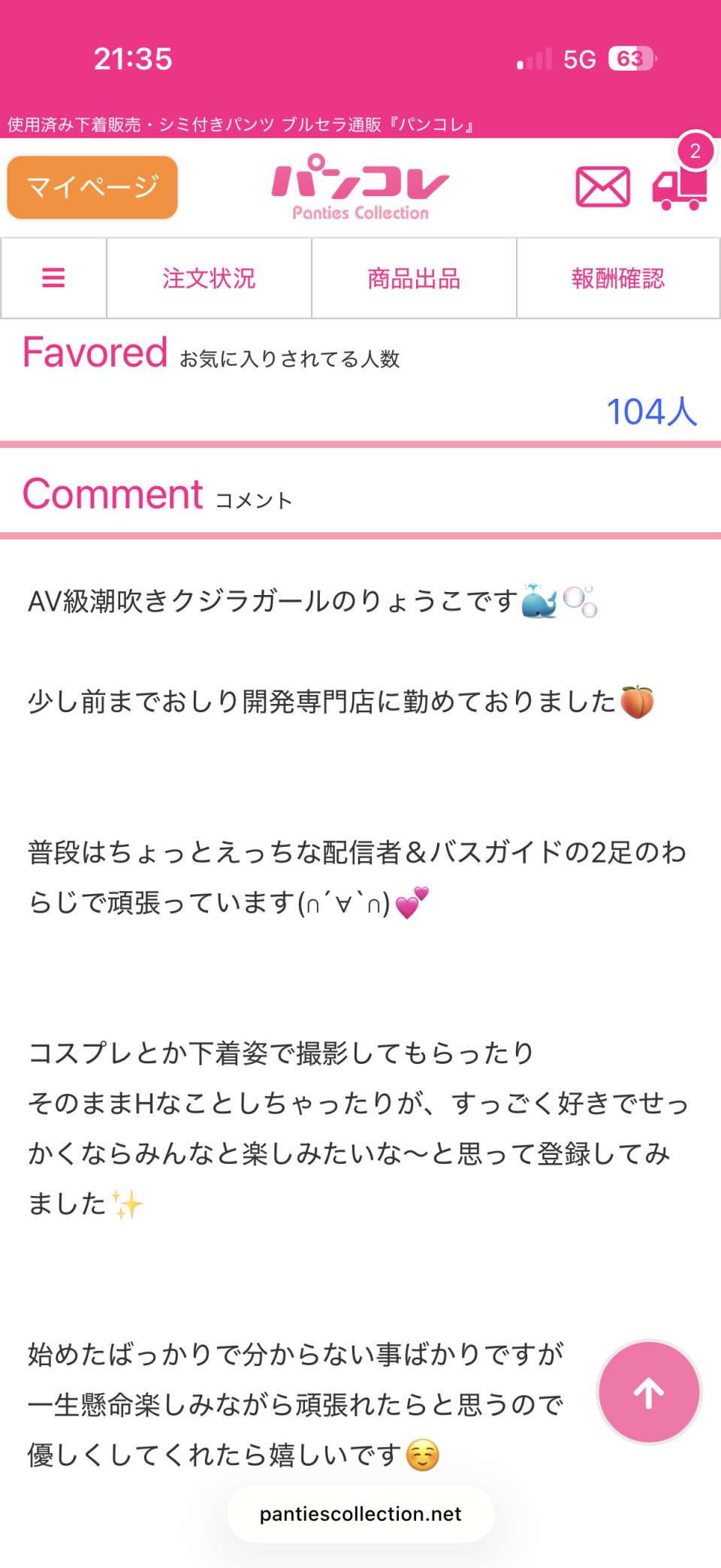Switch to 報酬確認 tab
Viewport: 721px width, 1568px height.
[618, 278]
